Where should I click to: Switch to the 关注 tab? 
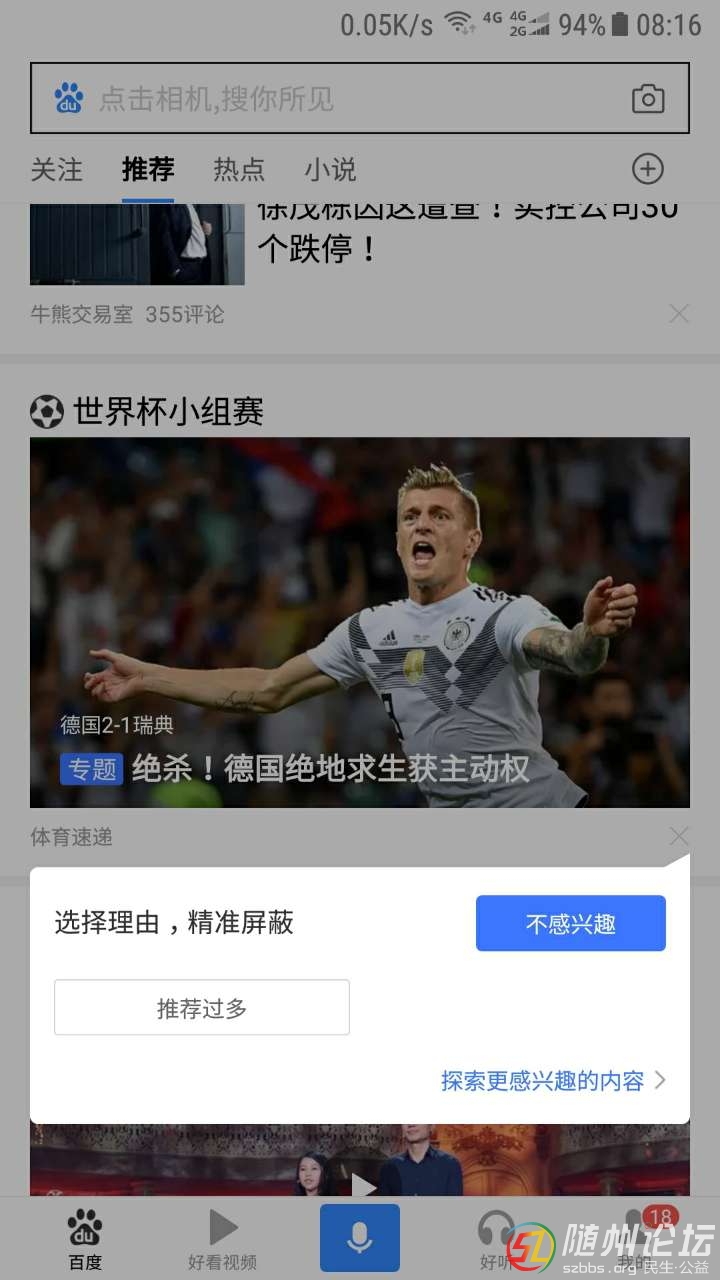point(56,169)
